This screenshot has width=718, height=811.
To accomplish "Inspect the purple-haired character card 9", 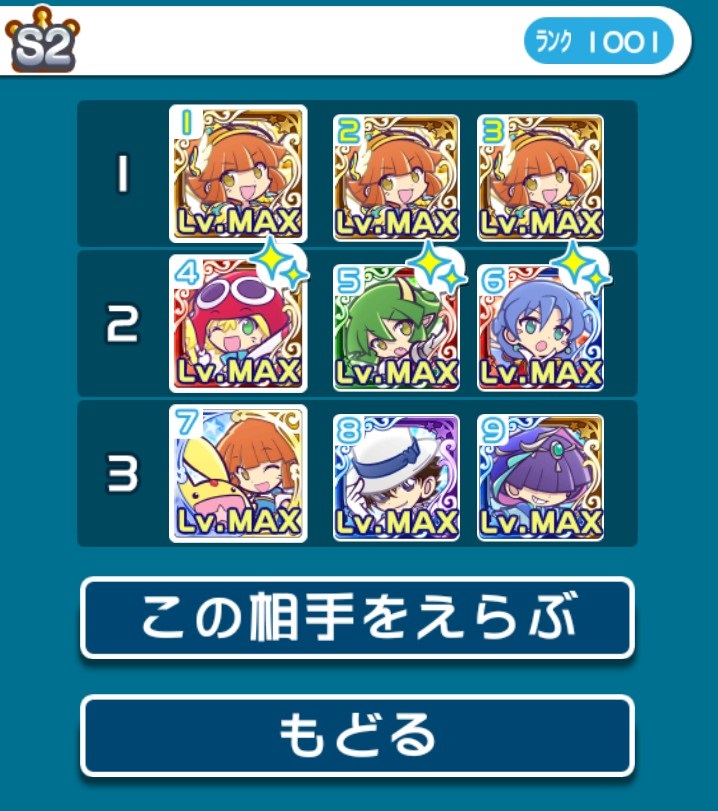I will point(540,476).
